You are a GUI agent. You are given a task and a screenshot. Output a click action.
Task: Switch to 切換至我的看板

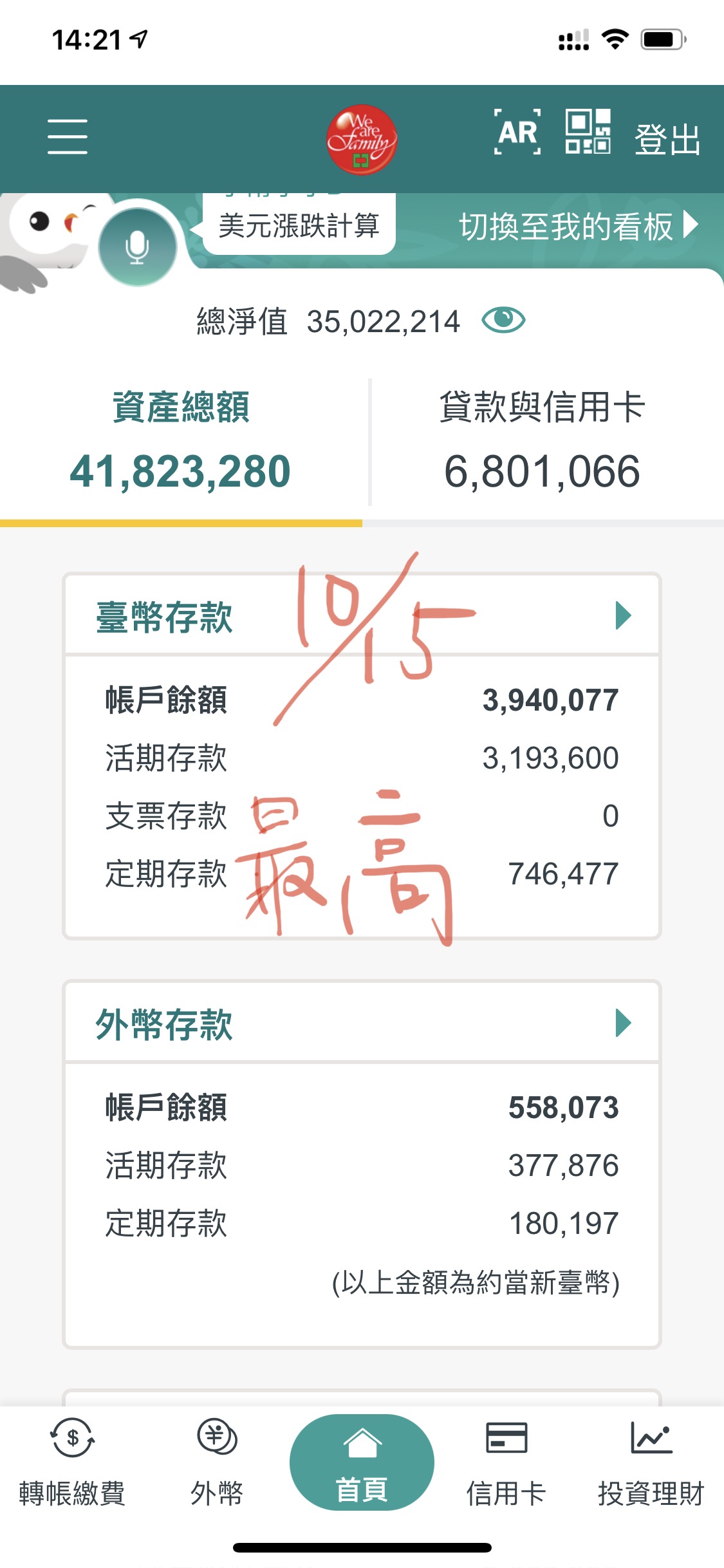click(577, 227)
